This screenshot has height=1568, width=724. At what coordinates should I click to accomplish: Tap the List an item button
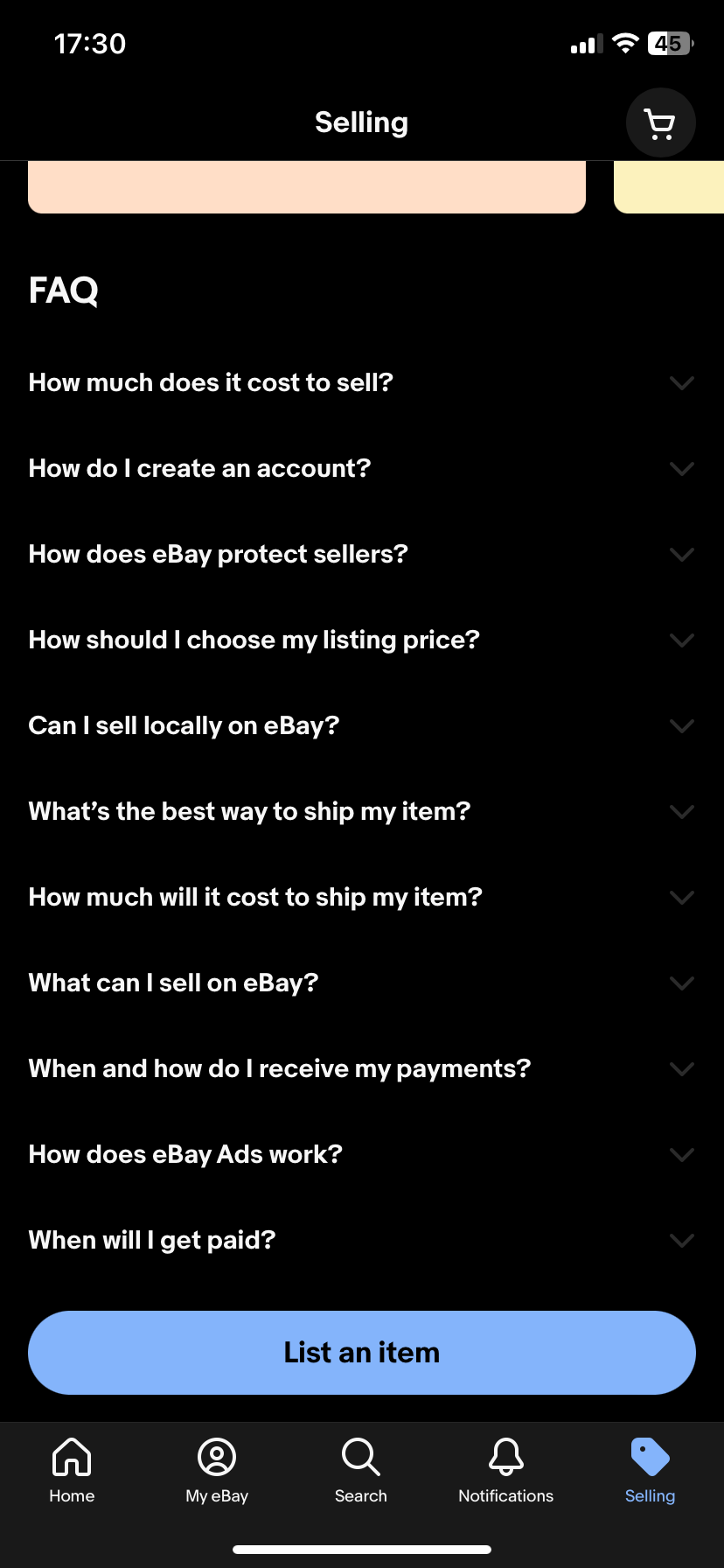362,1352
